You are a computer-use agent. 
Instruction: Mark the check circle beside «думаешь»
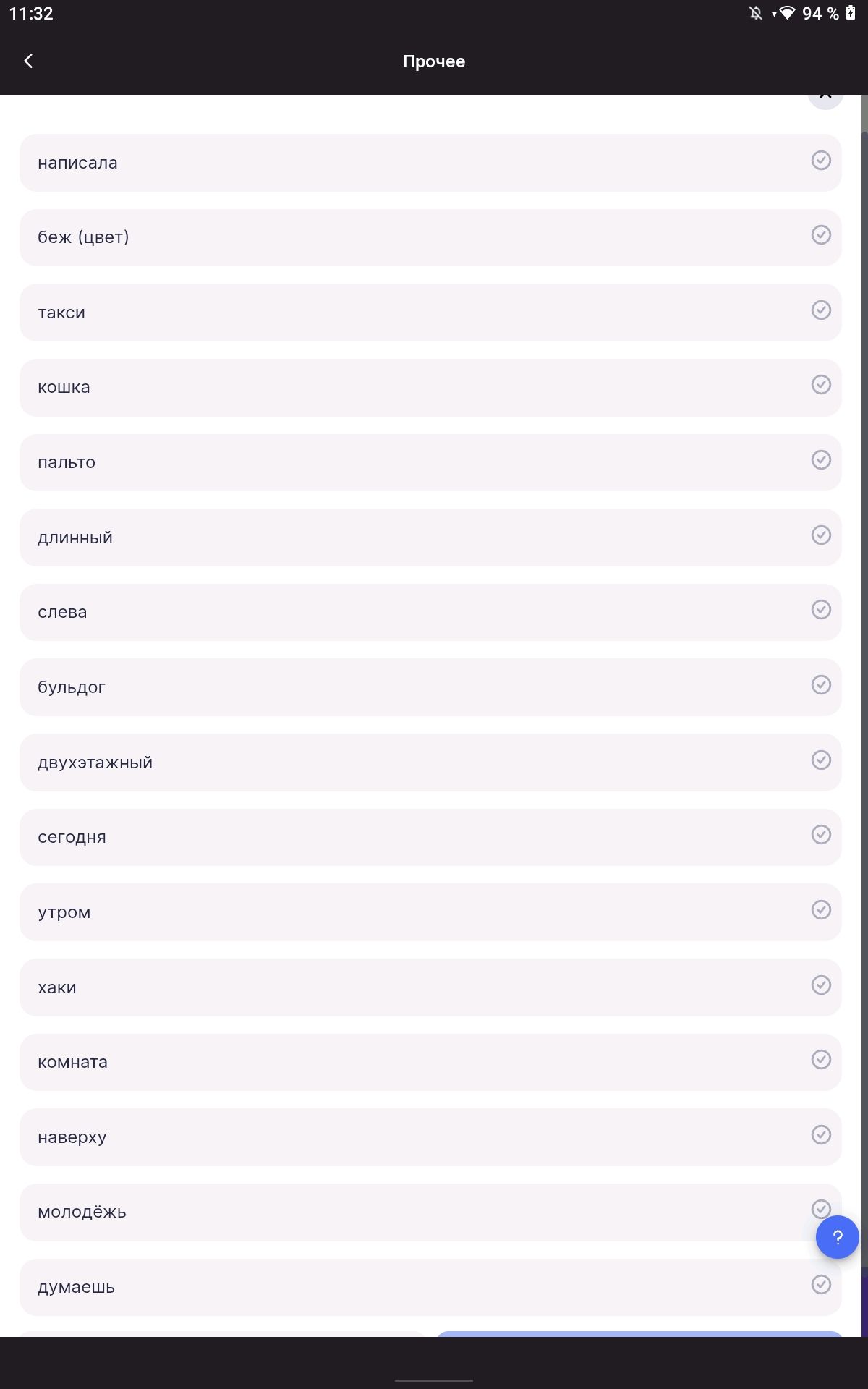coord(821,1285)
